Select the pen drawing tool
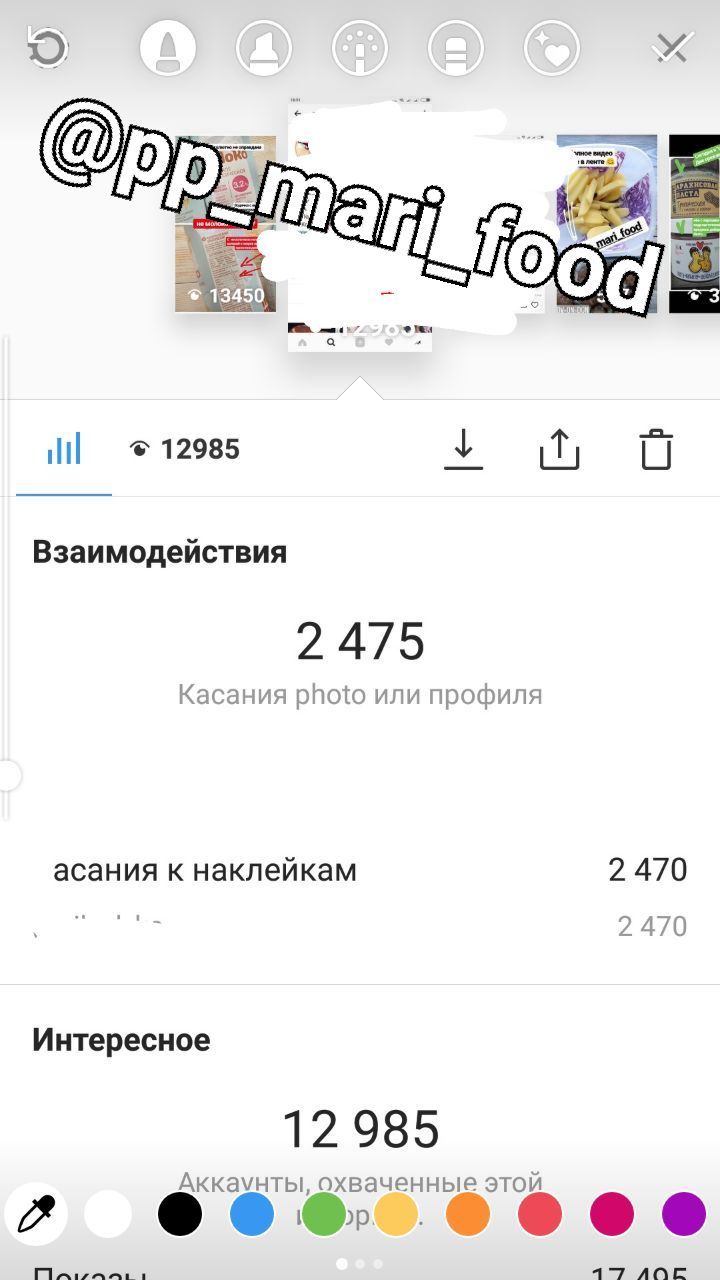This screenshot has height=1280, width=720. point(168,47)
